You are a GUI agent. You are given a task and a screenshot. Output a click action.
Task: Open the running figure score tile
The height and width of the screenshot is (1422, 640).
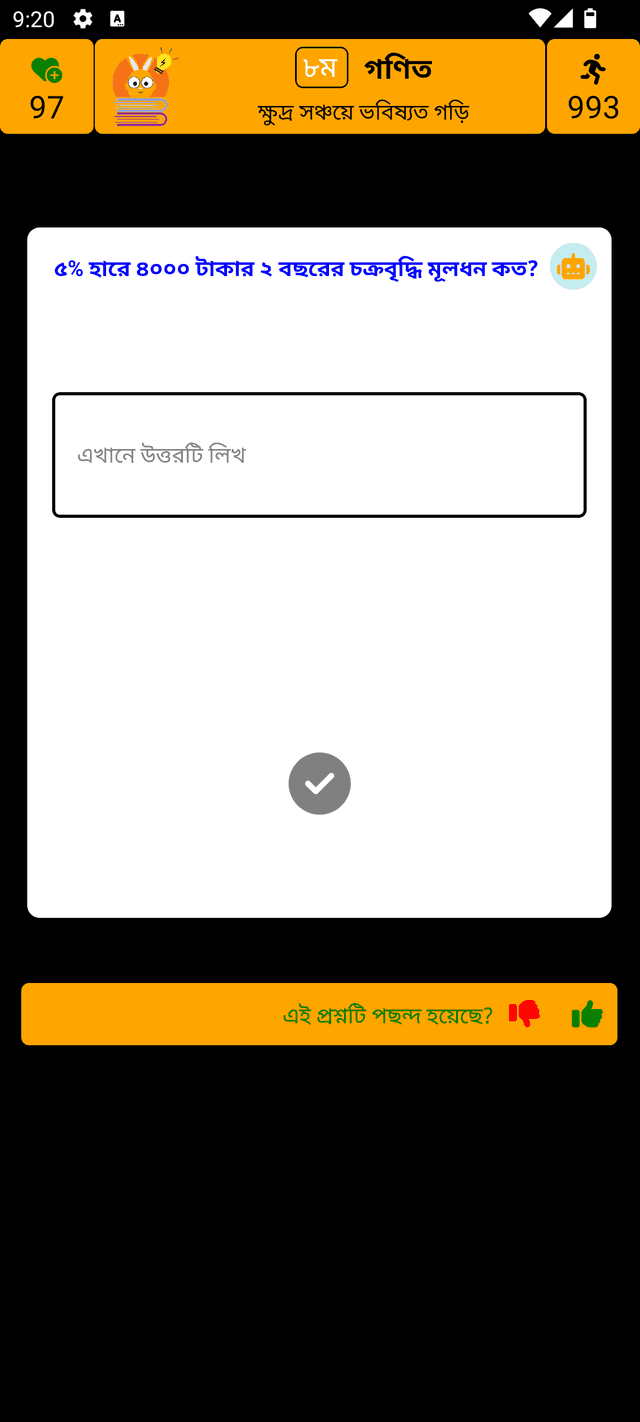[x=593, y=87]
